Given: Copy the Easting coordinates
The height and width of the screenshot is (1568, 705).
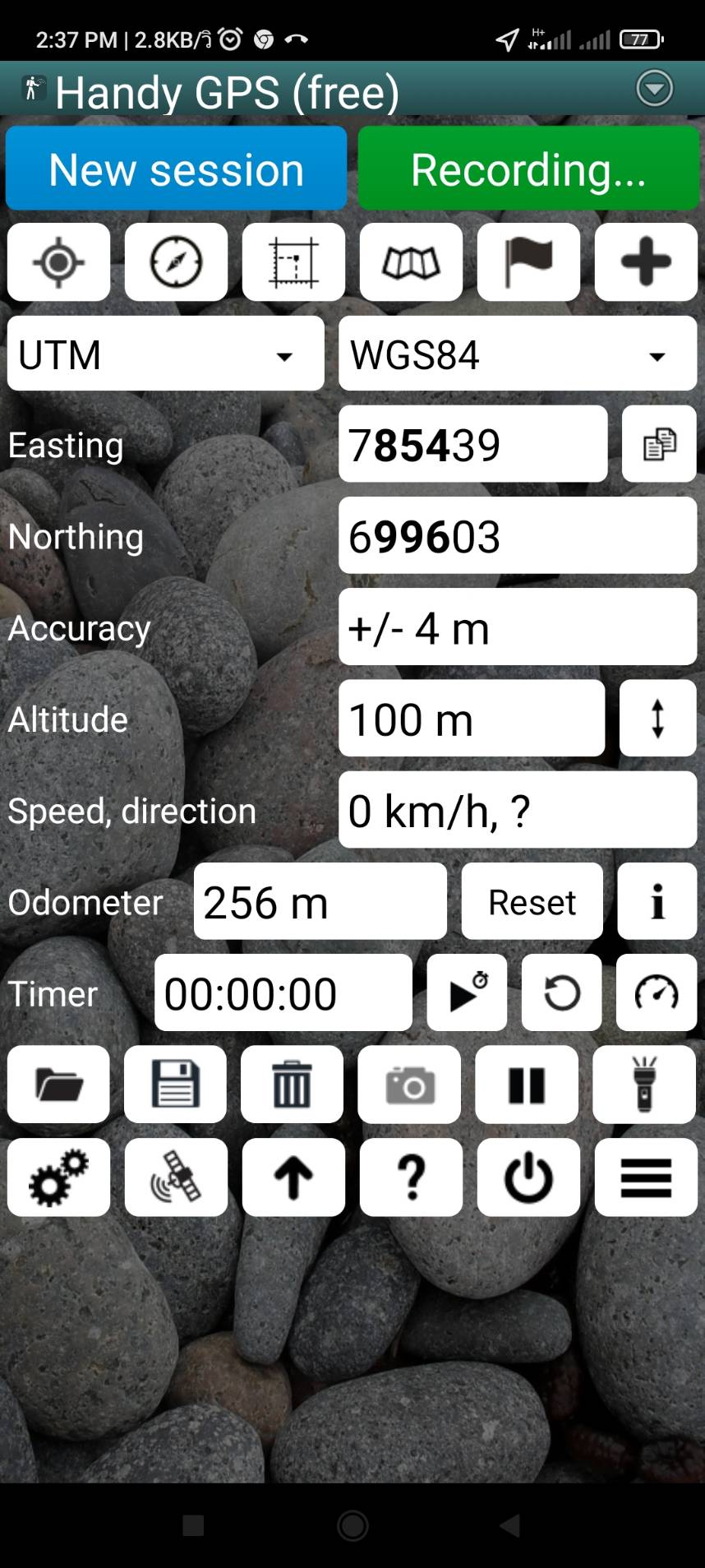Looking at the screenshot, I should point(659,444).
